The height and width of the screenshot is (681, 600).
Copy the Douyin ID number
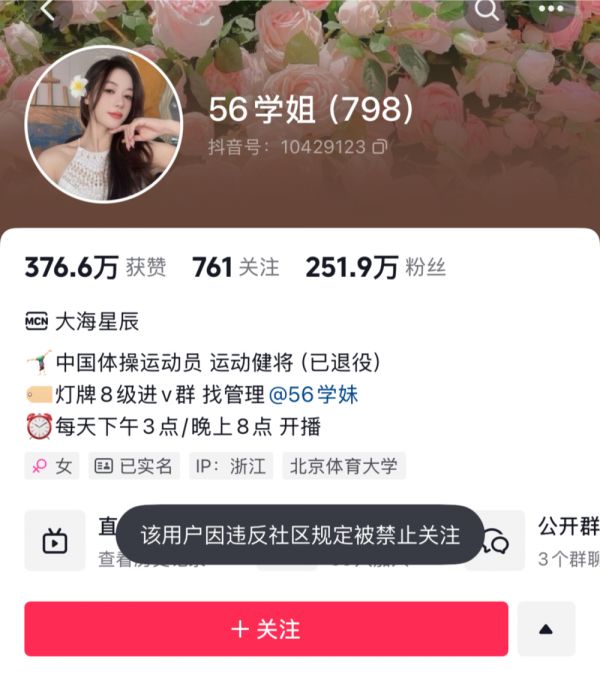379,147
